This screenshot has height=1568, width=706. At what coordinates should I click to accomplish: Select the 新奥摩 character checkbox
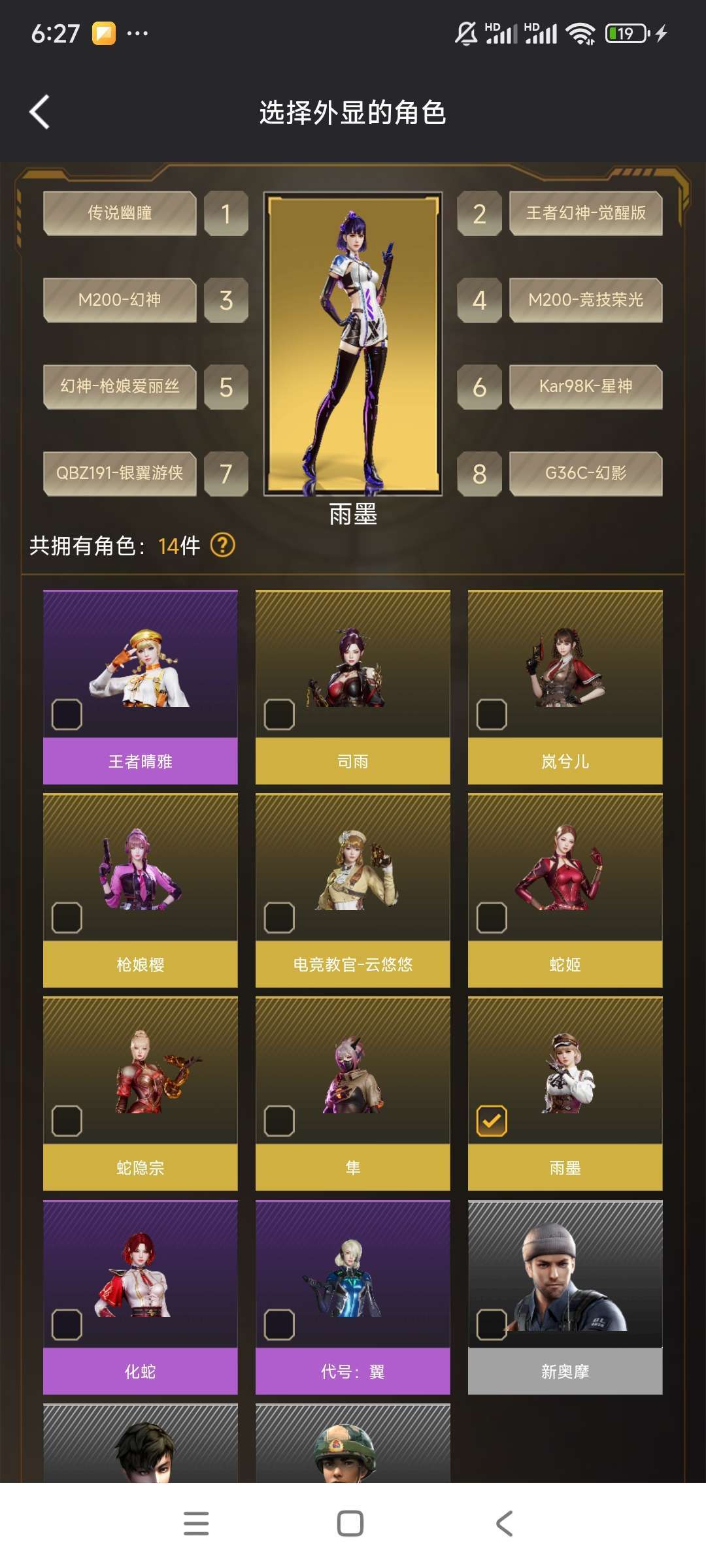coord(492,1325)
